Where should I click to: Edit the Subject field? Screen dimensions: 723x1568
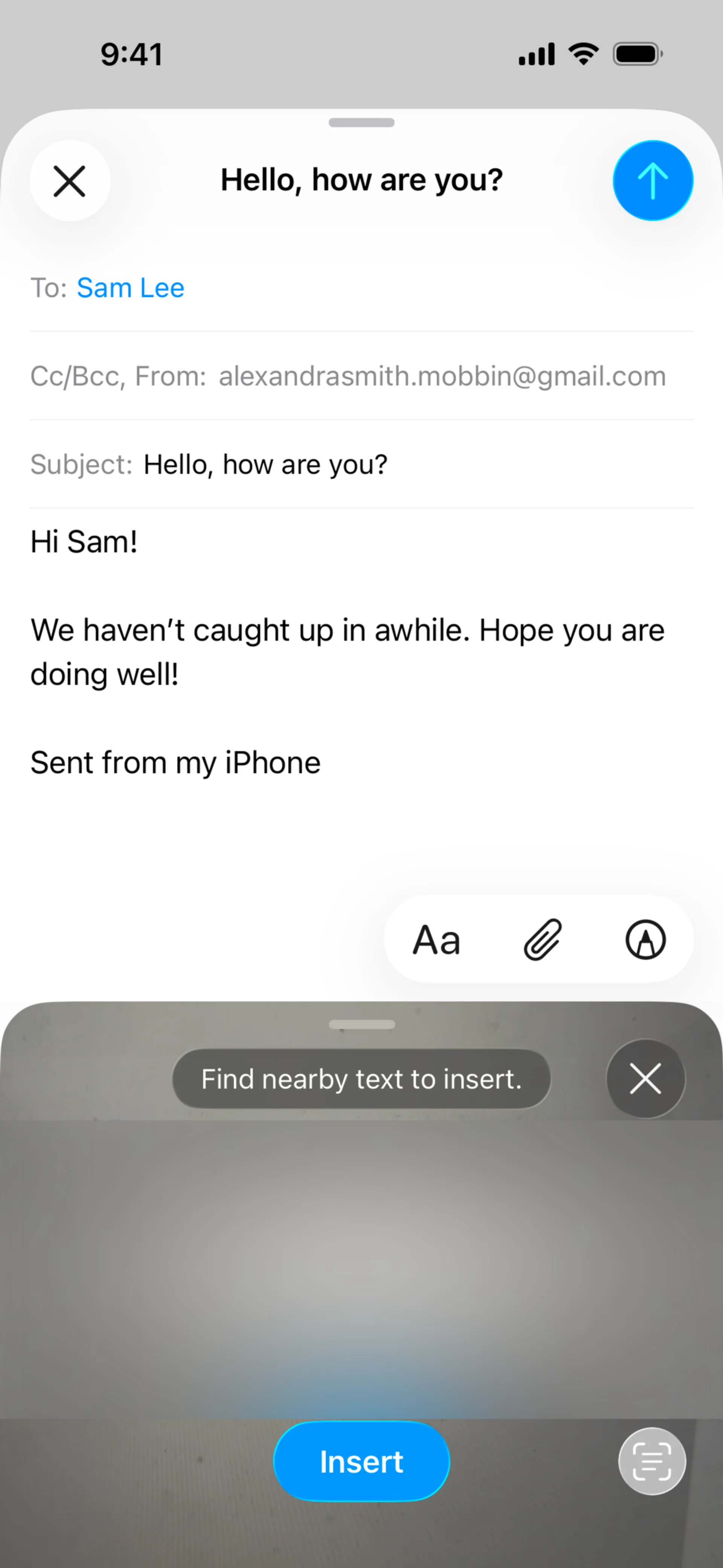coord(265,465)
